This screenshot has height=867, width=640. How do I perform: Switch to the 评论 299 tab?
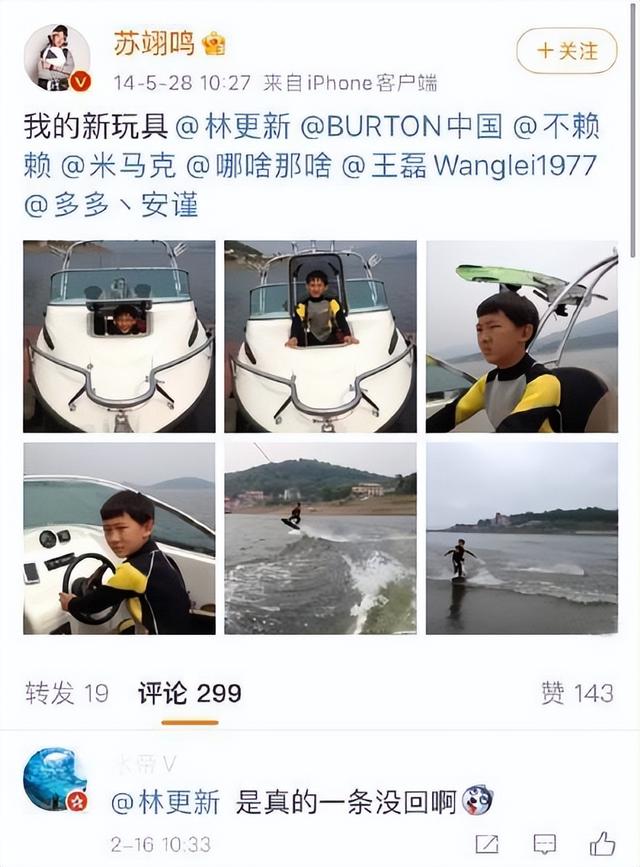point(189,693)
